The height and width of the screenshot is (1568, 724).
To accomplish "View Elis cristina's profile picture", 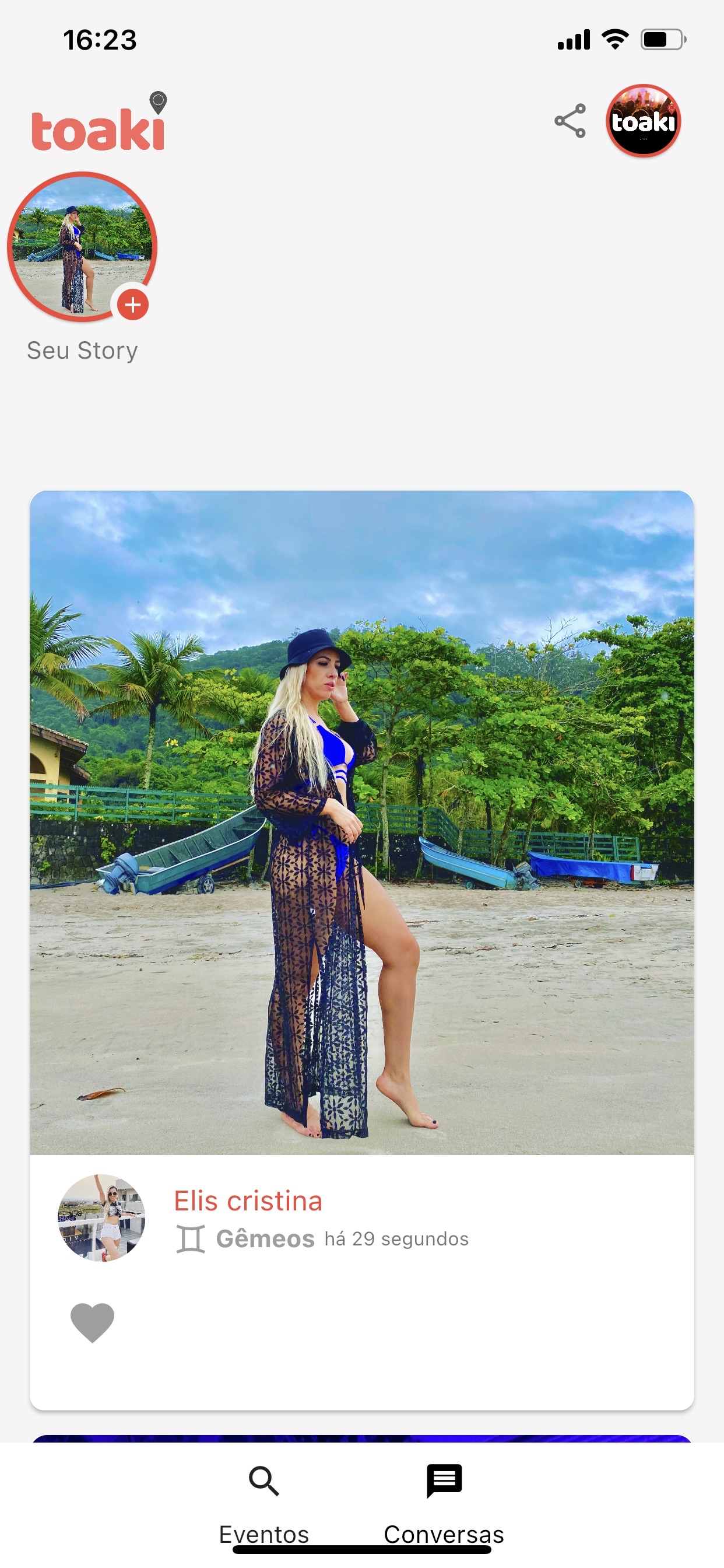I will 101,1217.
